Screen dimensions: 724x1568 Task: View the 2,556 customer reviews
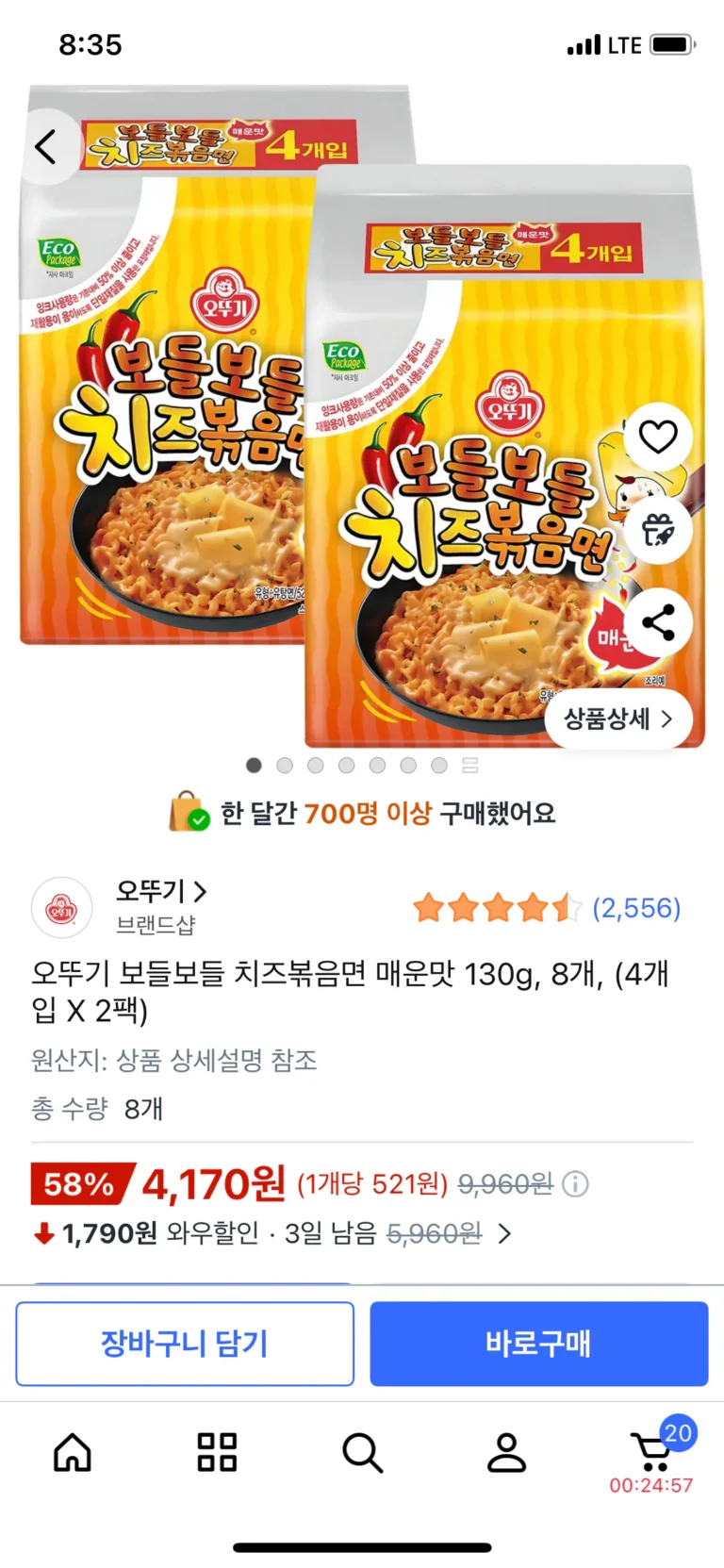[635, 908]
